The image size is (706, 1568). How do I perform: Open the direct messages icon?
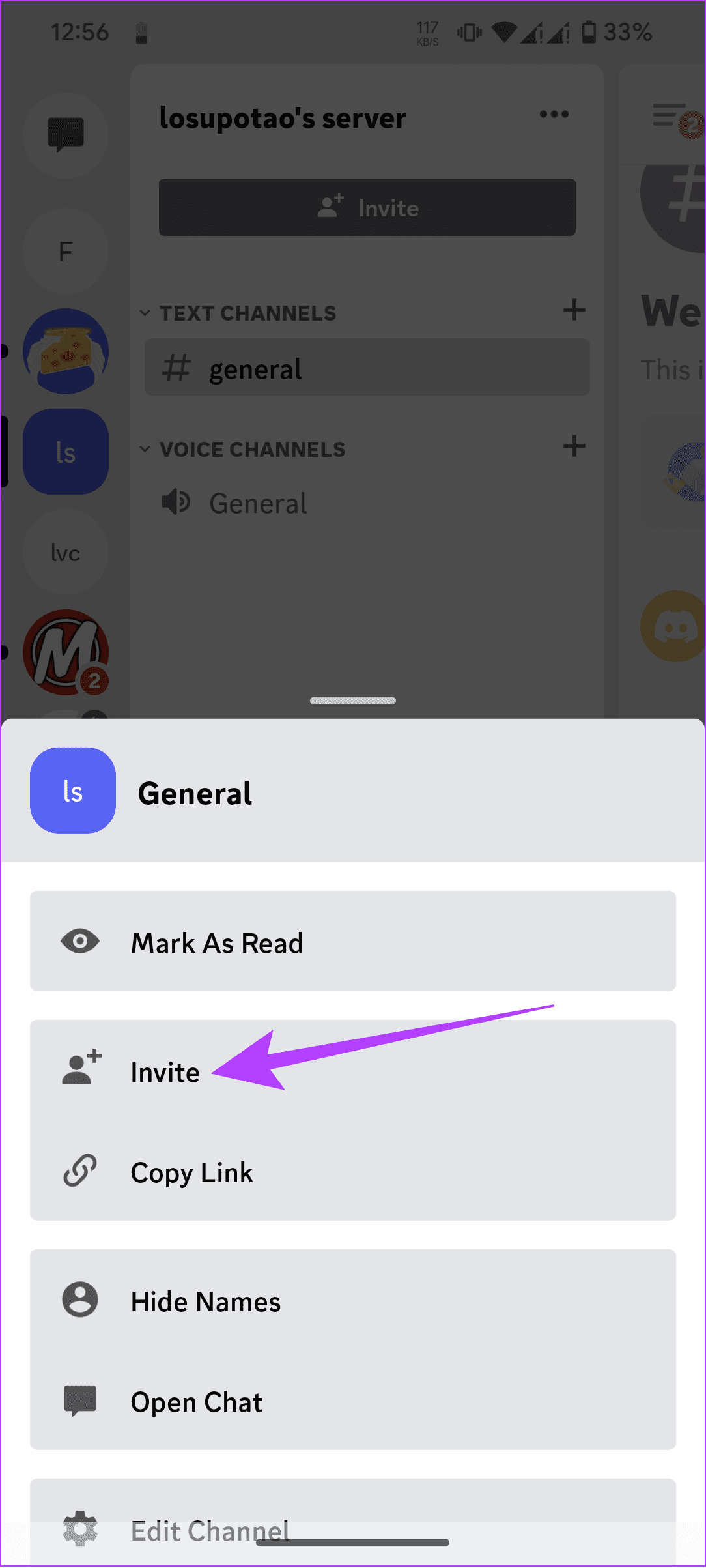tap(65, 135)
